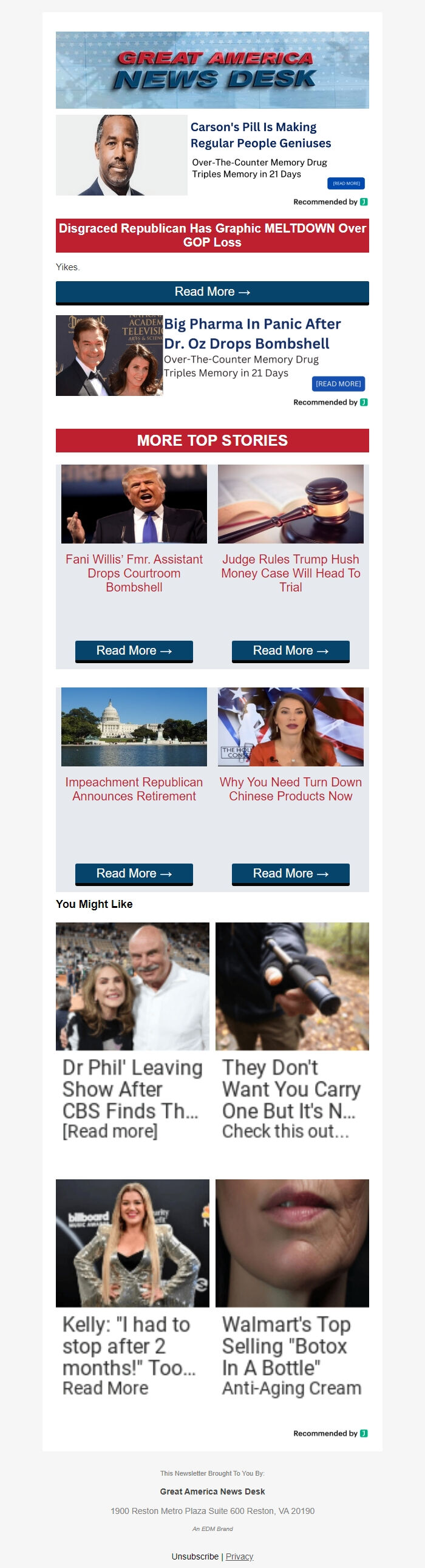The image size is (425, 1568).
Task: Read the Fani Willis courtroom bombshell story
Action: 134,573
